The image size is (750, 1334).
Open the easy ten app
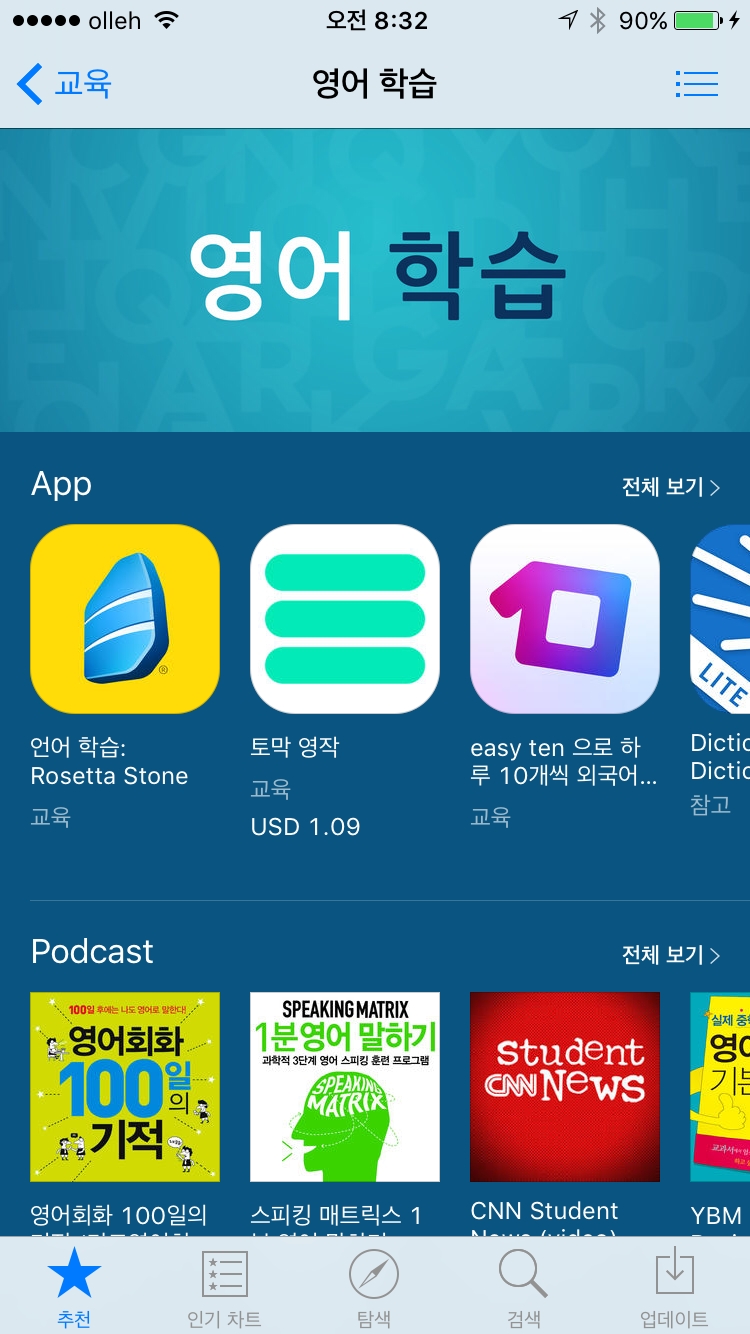(x=565, y=619)
